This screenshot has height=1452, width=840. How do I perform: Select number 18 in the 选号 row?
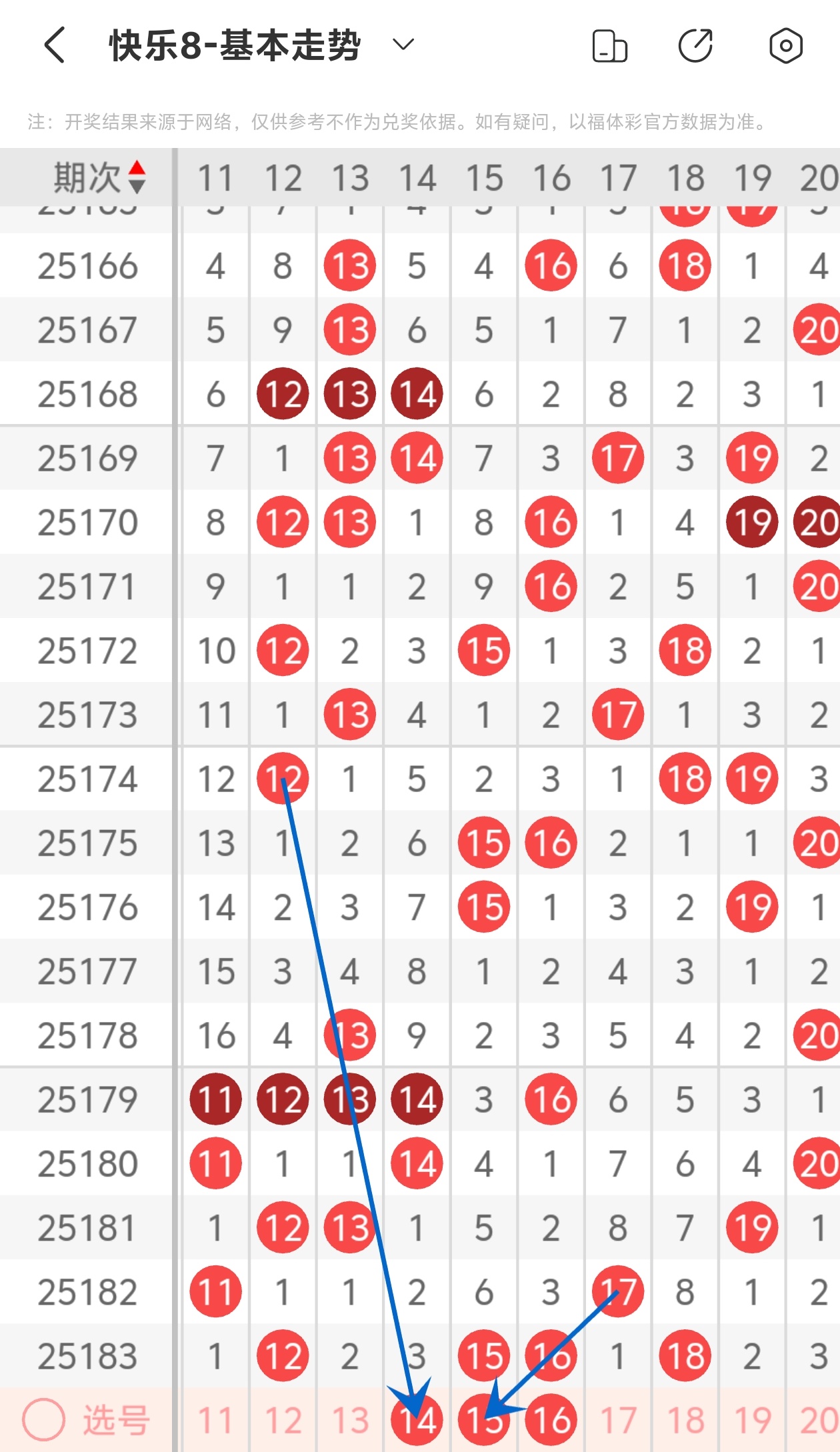coord(685,1420)
